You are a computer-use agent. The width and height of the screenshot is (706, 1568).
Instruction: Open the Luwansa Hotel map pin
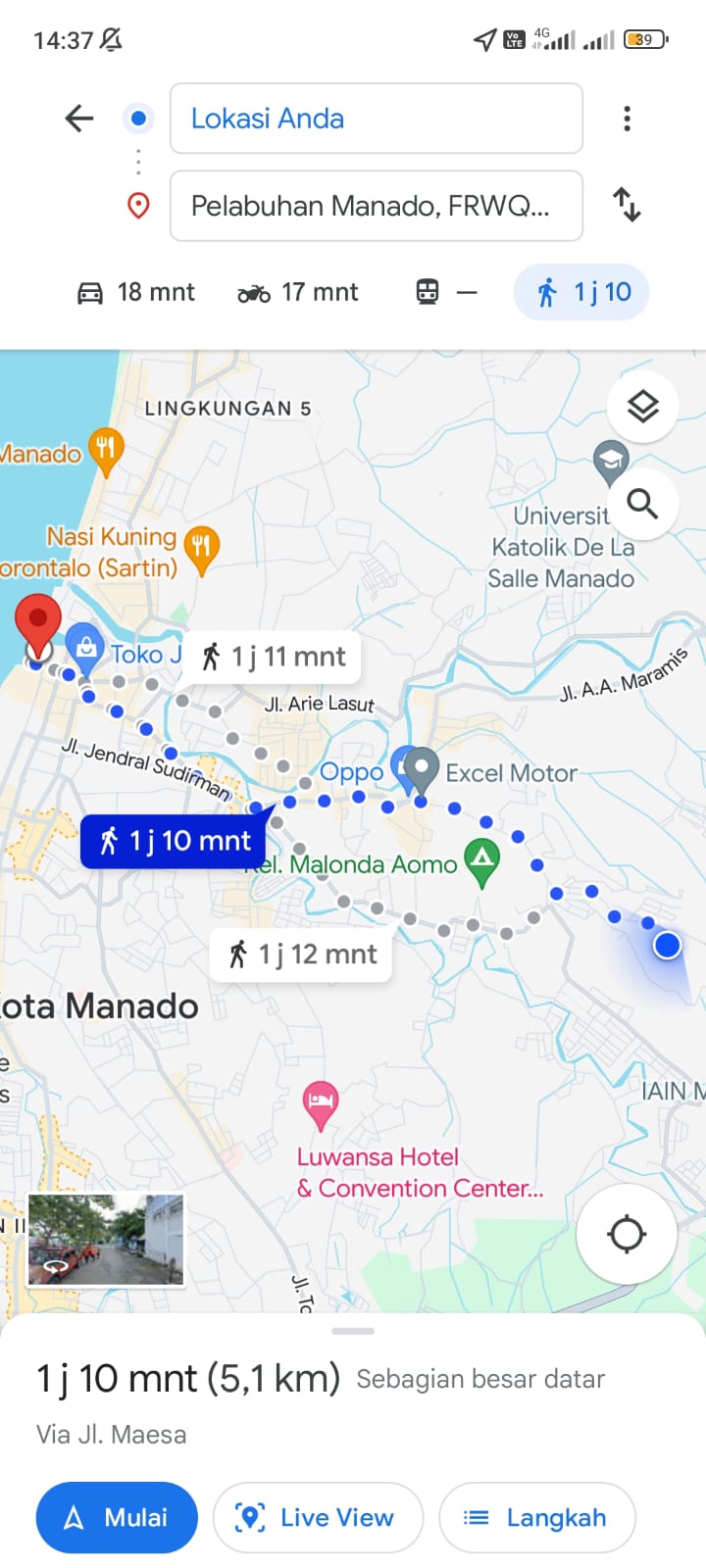pos(321,1104)
